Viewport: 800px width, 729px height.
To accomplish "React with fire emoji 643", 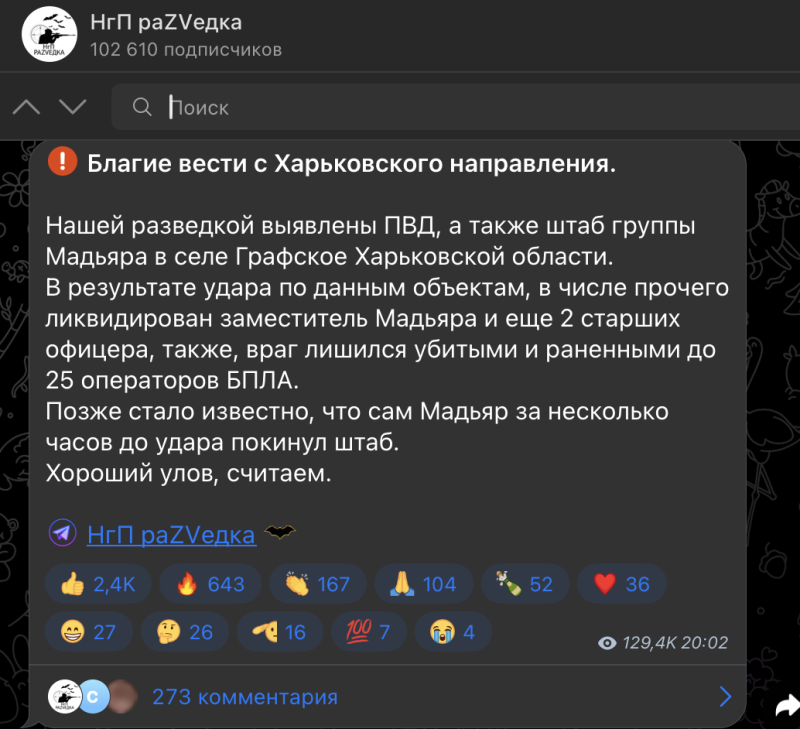I will point(210,584).
